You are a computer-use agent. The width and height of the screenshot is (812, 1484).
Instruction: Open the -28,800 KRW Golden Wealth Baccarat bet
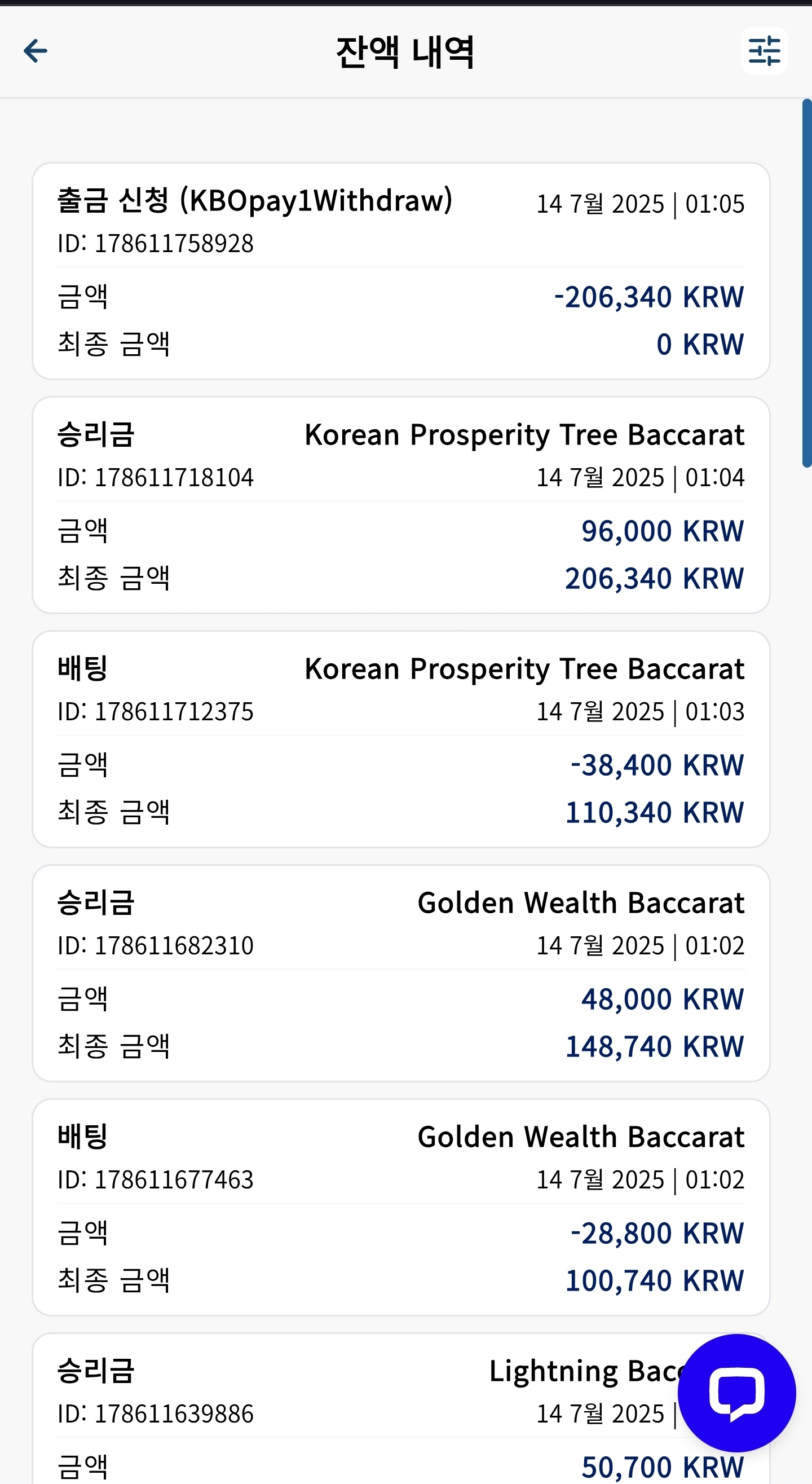point(401,1208)
